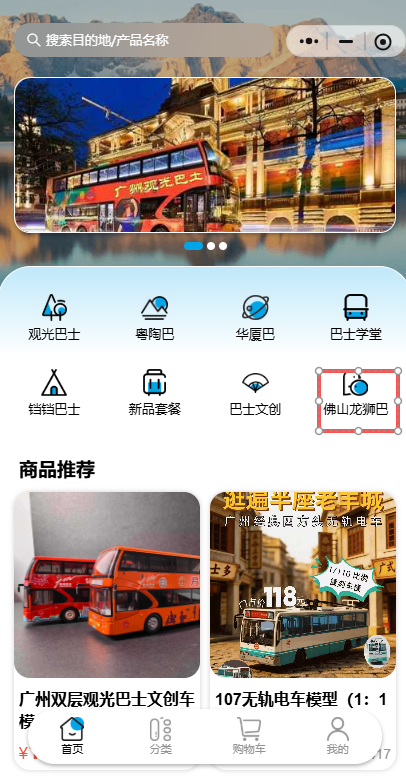Switch to the 分类 tab

click(160, 736)
